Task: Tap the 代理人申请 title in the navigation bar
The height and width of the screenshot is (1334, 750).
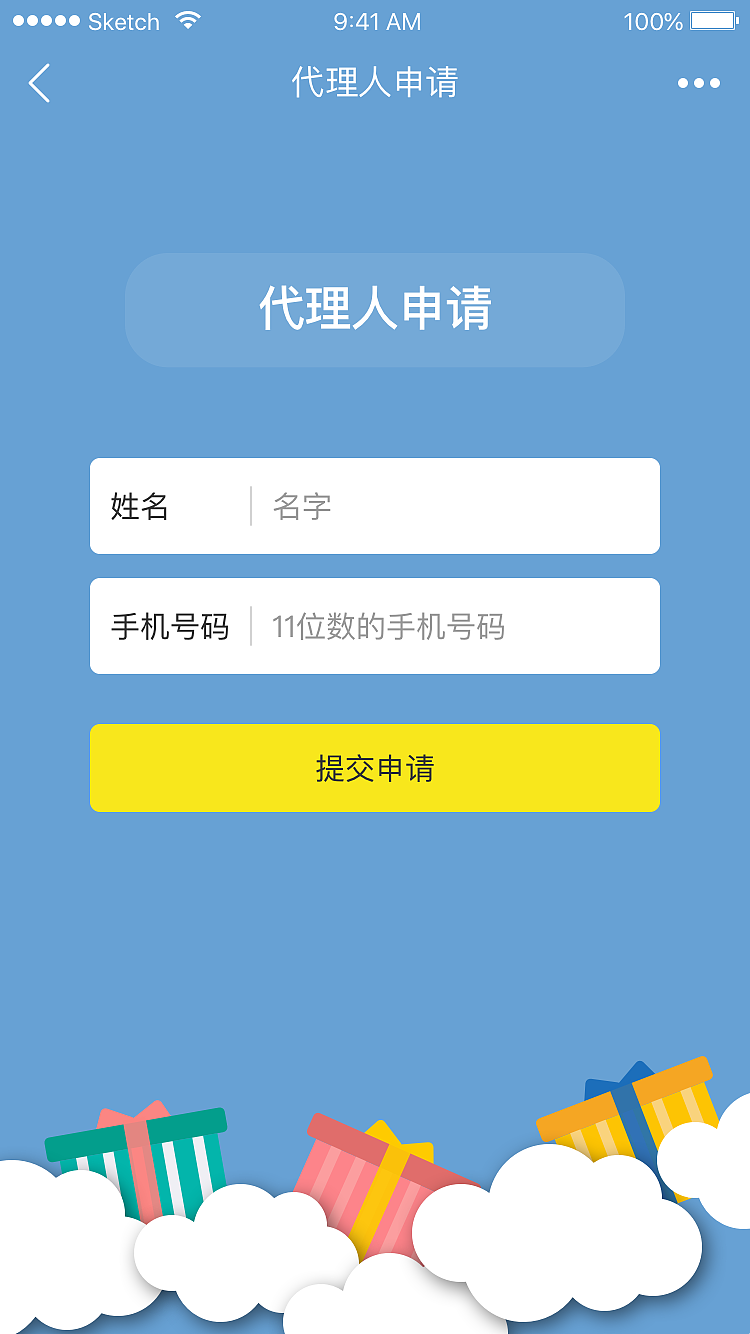Action: click(375, 84)
